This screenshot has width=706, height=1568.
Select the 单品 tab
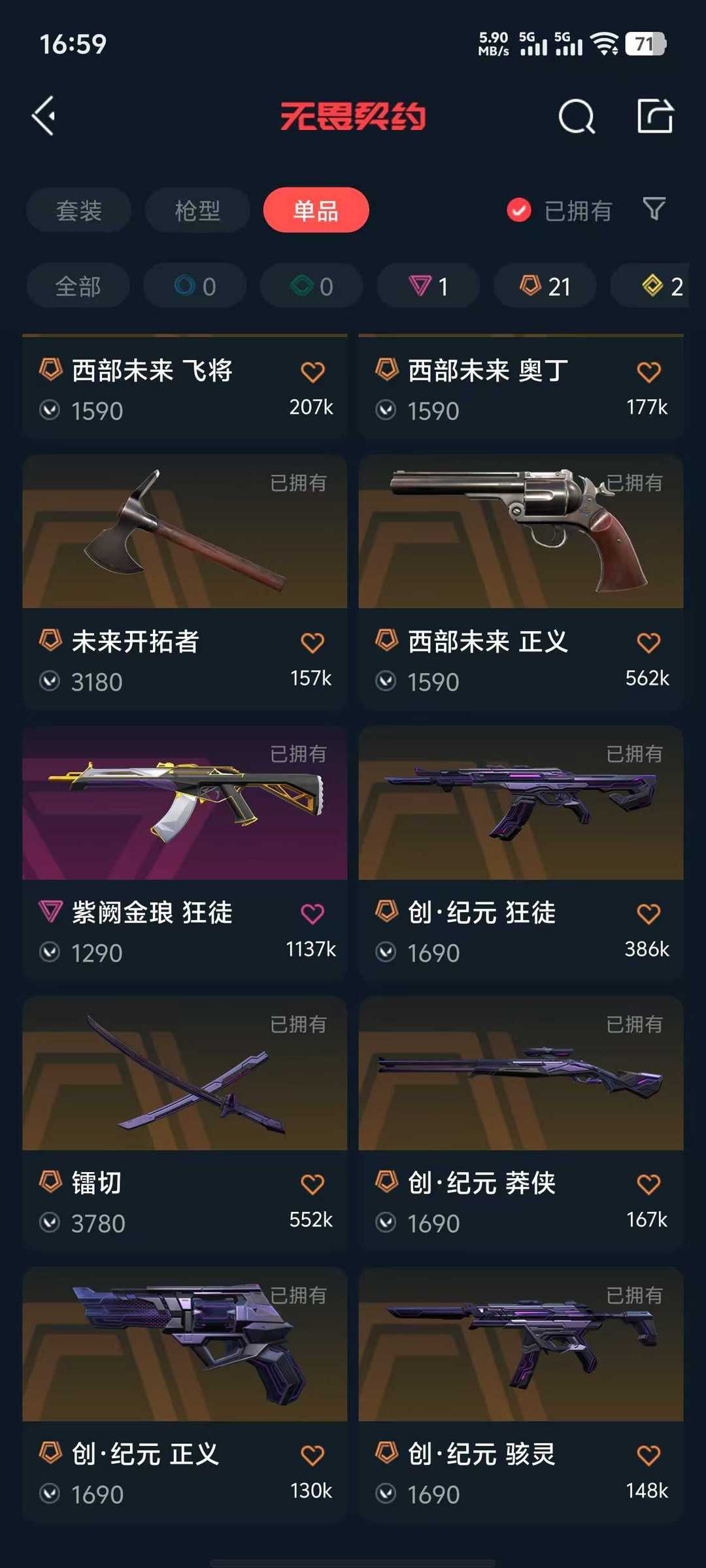316,210
